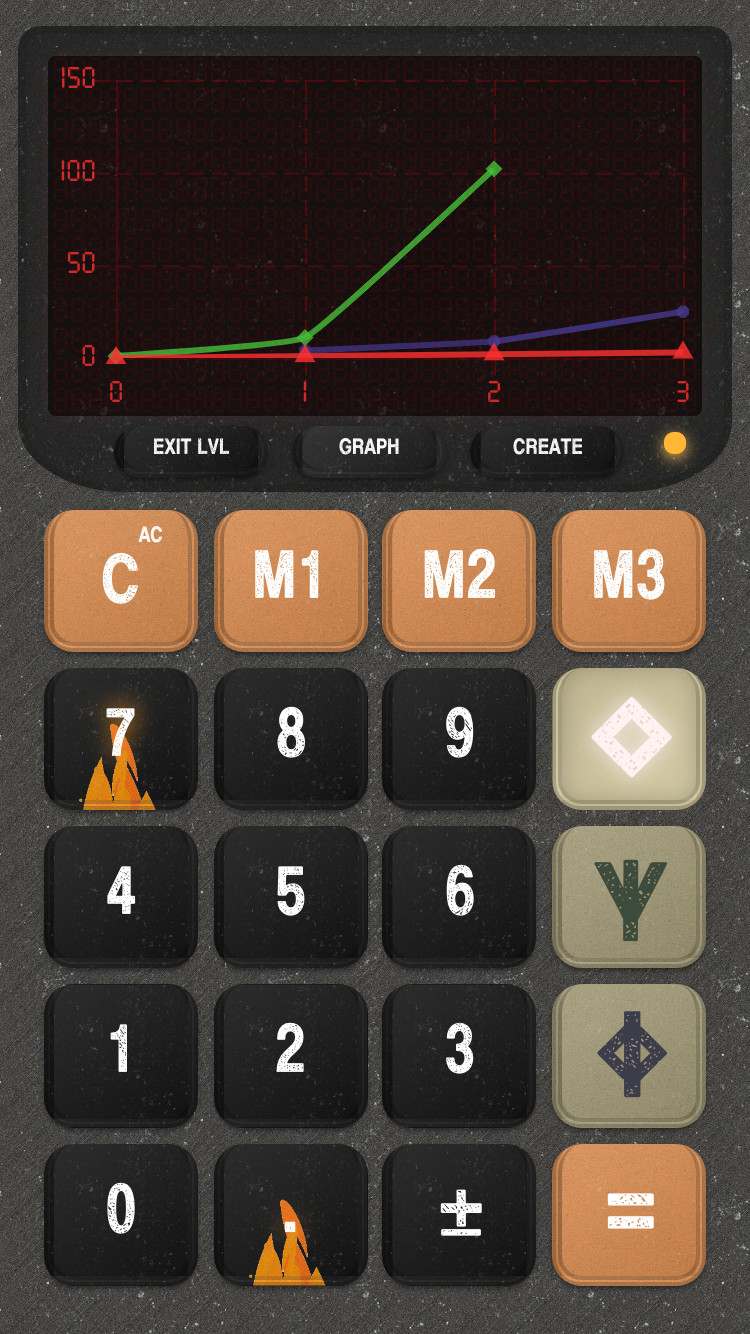Exit the level with EXIT LVL

coord(190,447)
